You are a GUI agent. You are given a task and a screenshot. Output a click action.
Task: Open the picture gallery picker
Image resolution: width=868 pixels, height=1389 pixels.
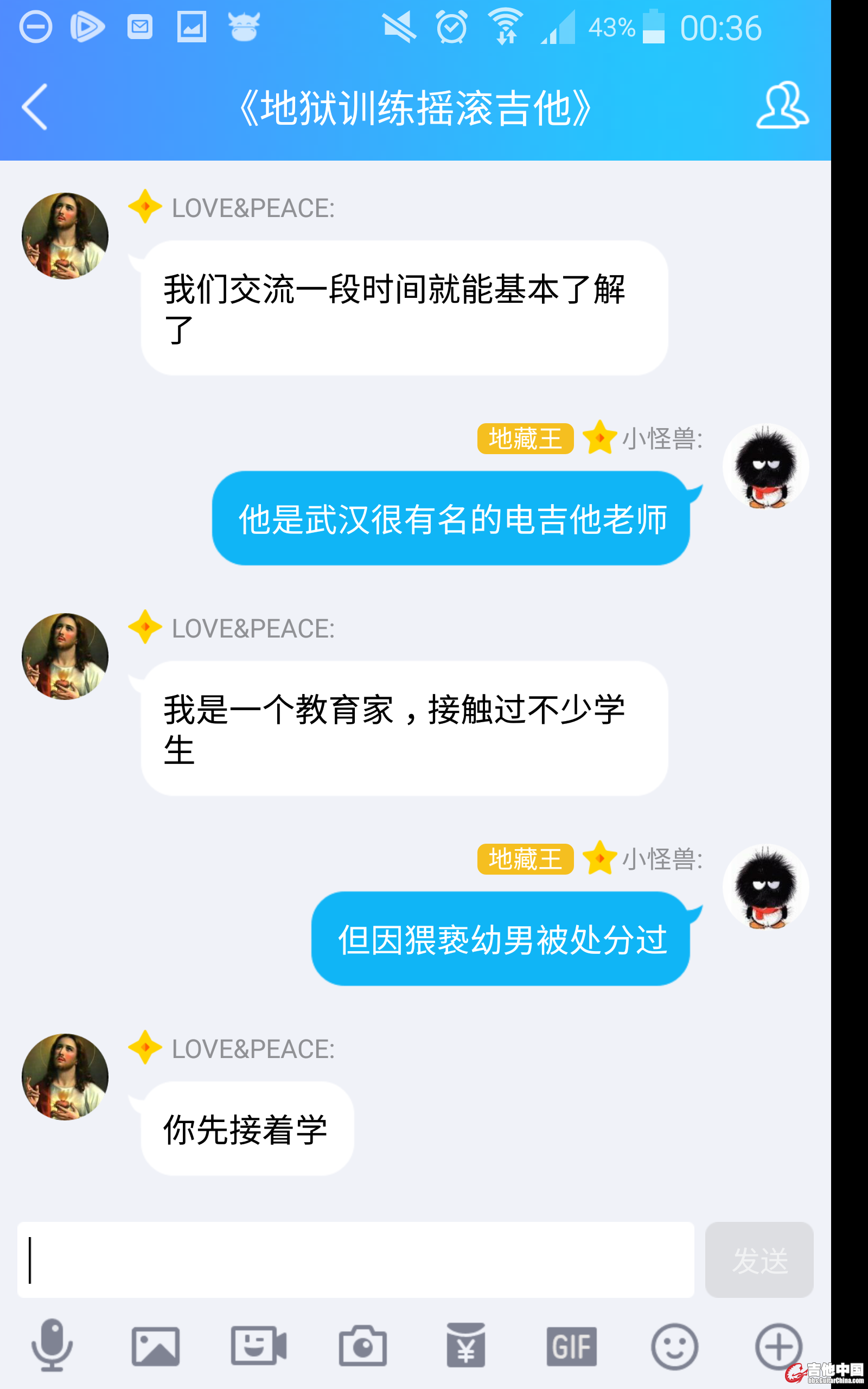tap(155, 1346)
